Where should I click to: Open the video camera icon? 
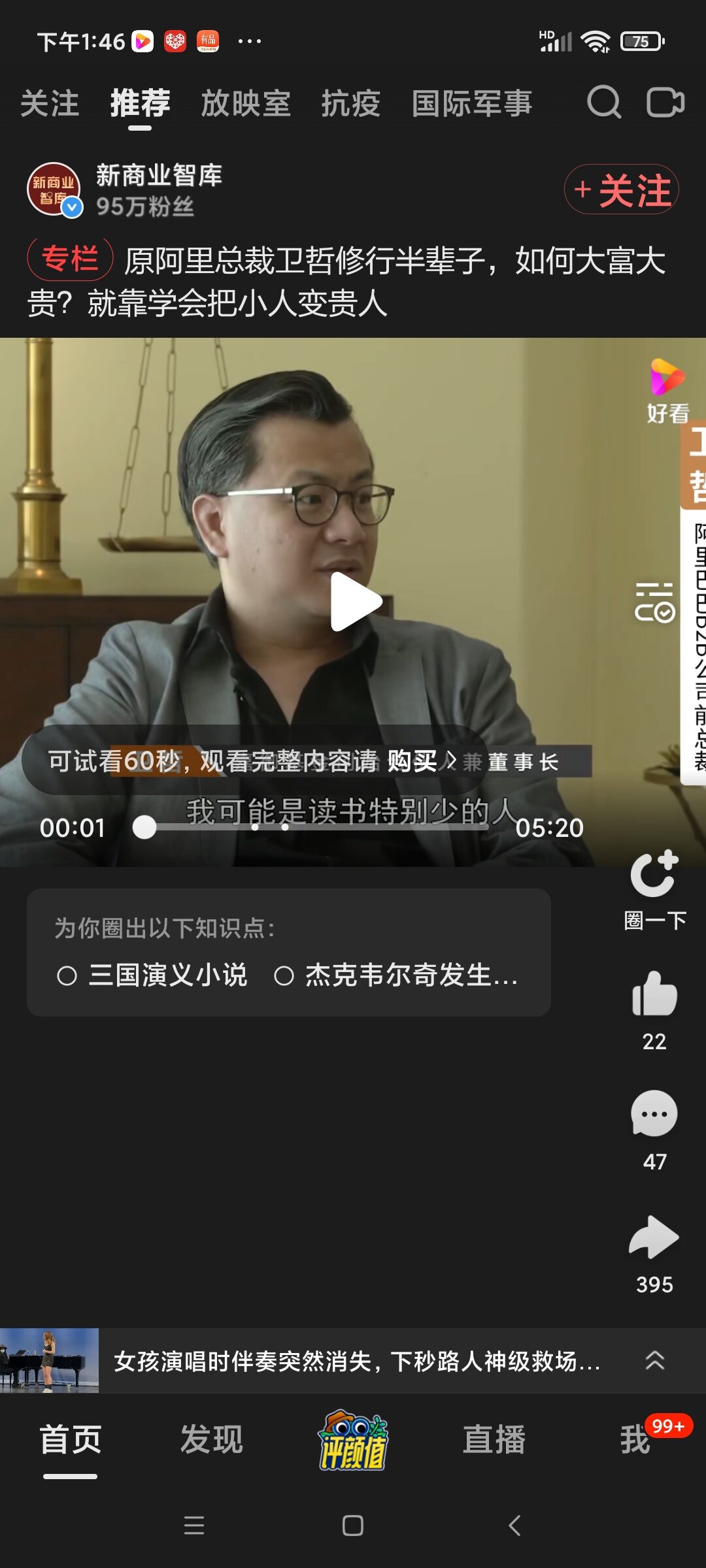665,103
